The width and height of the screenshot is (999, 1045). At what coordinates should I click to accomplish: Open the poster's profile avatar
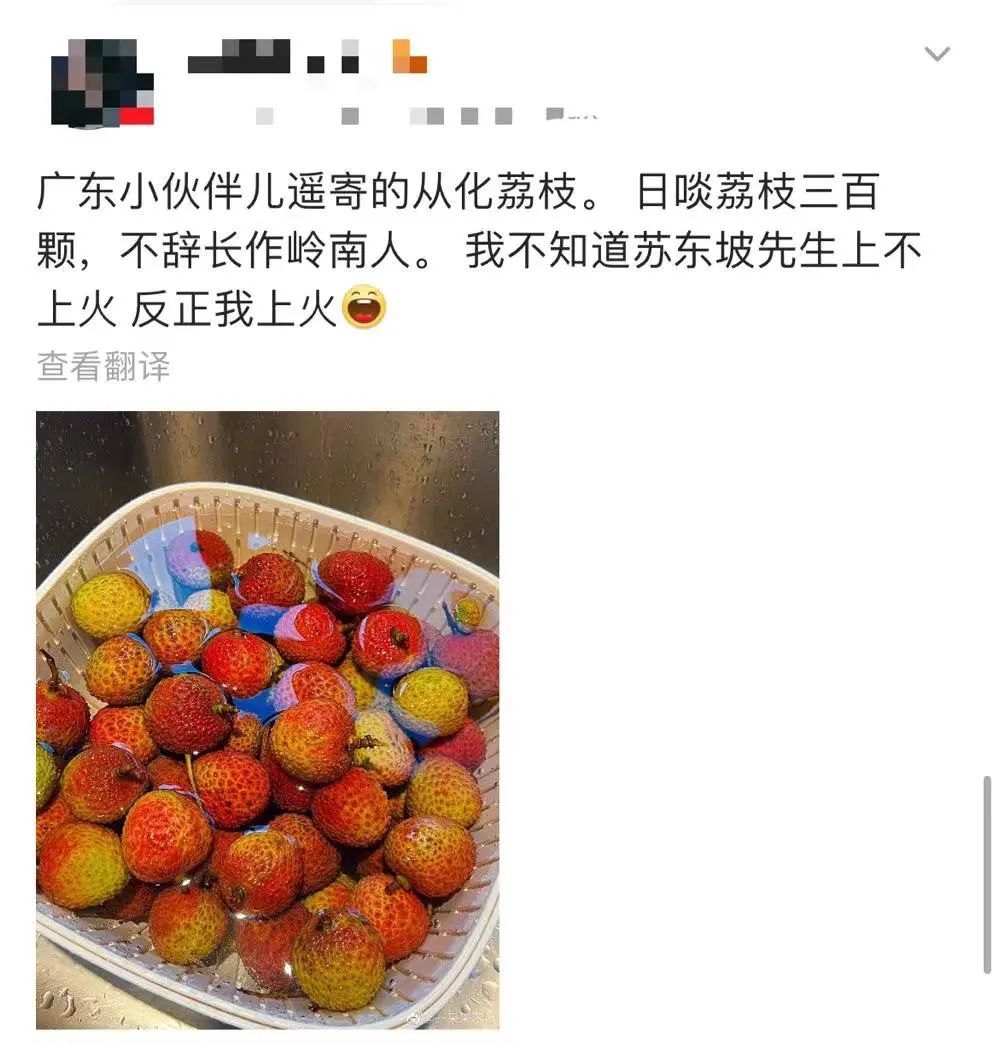pyautogui.click(x=102, y=83)
